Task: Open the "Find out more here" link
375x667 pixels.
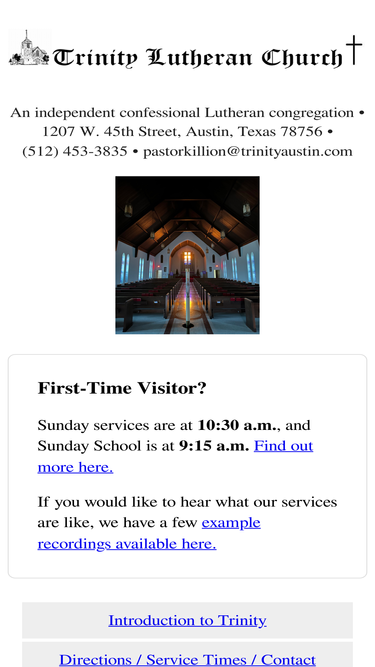Action: (x=283, y=446)
